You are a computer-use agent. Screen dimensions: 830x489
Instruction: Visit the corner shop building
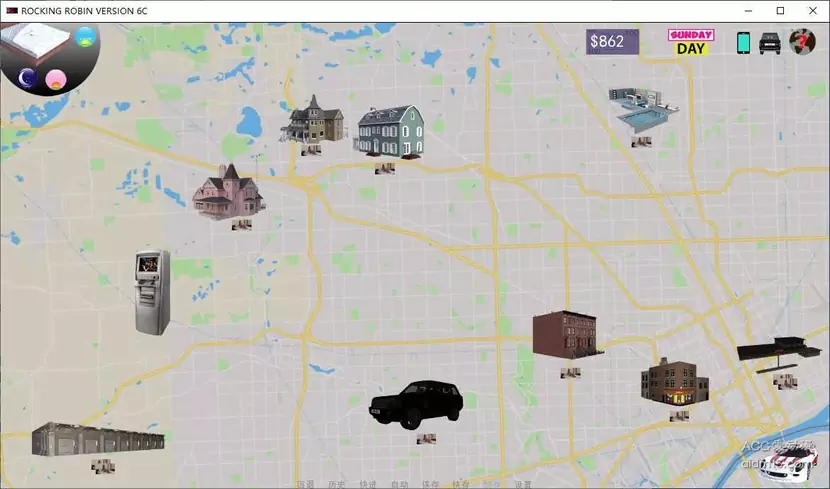point(674,382)
